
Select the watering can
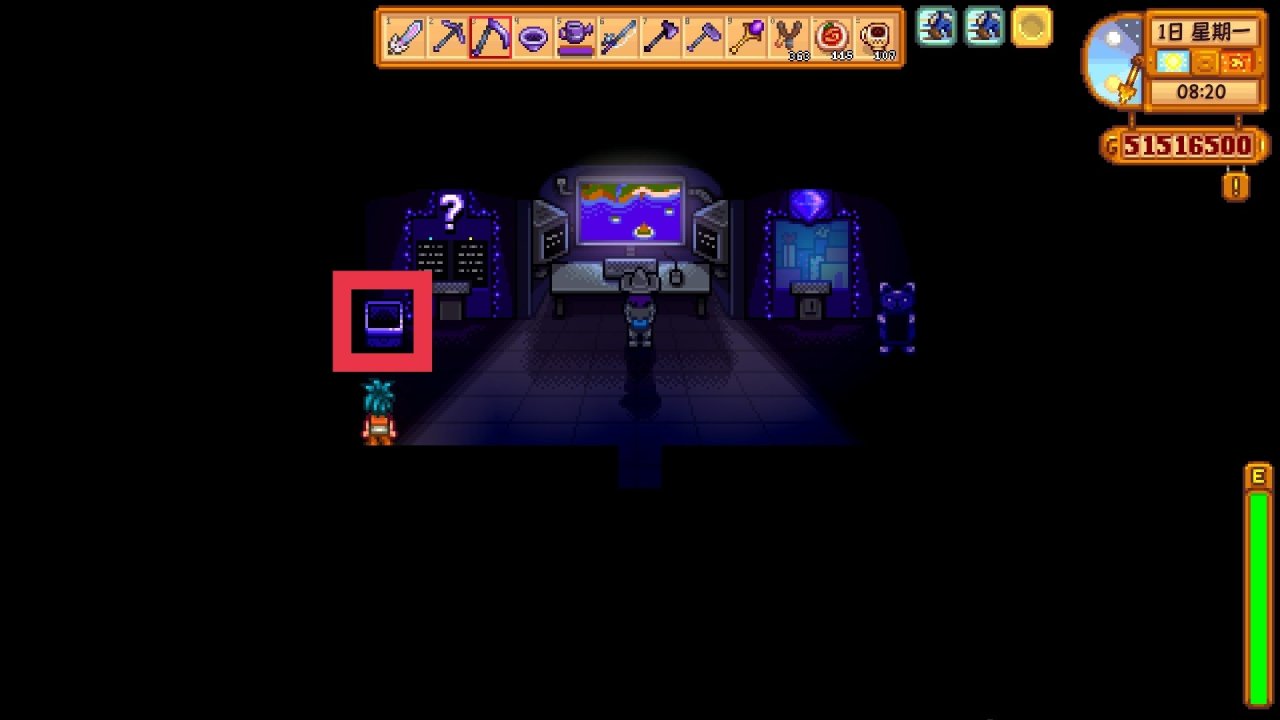(x=576, y=38)
